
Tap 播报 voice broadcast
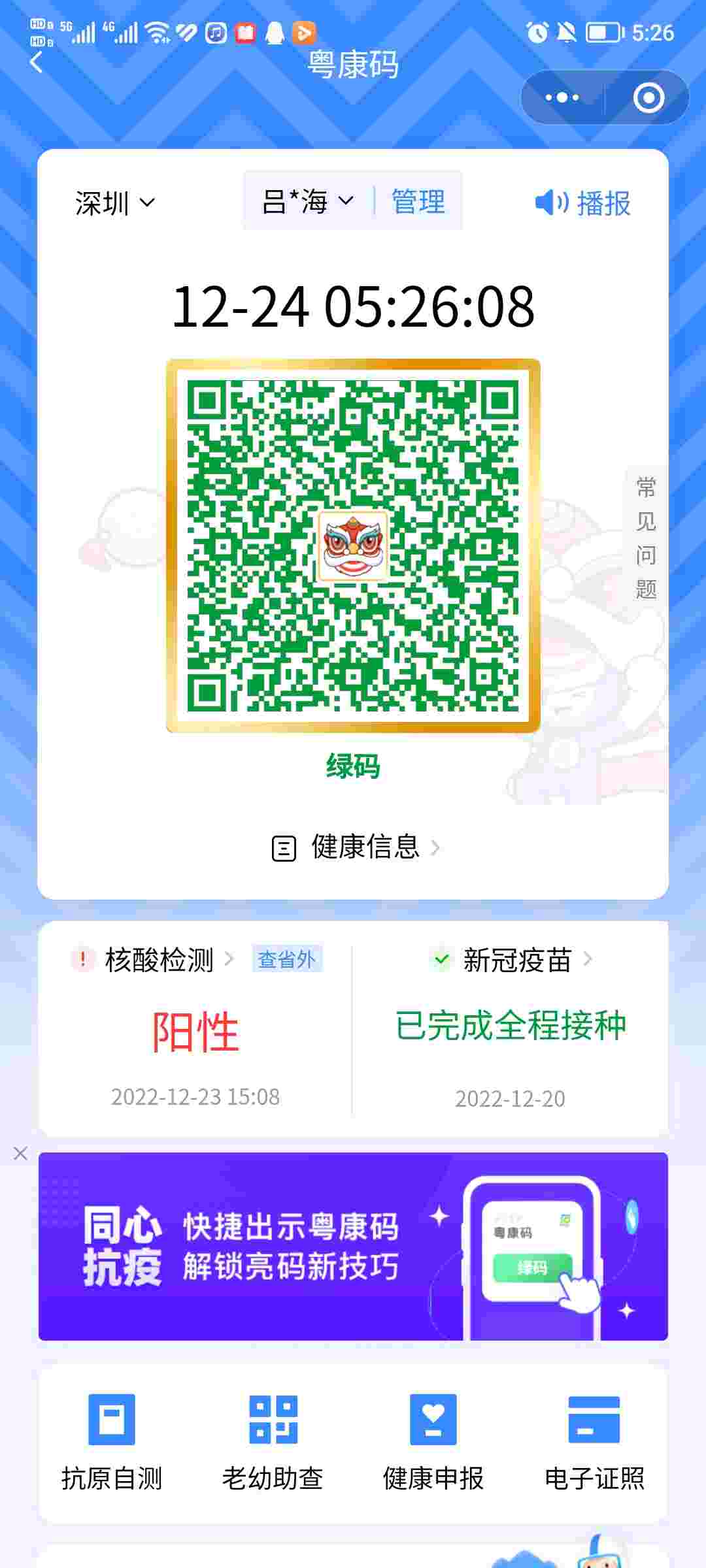583,203
